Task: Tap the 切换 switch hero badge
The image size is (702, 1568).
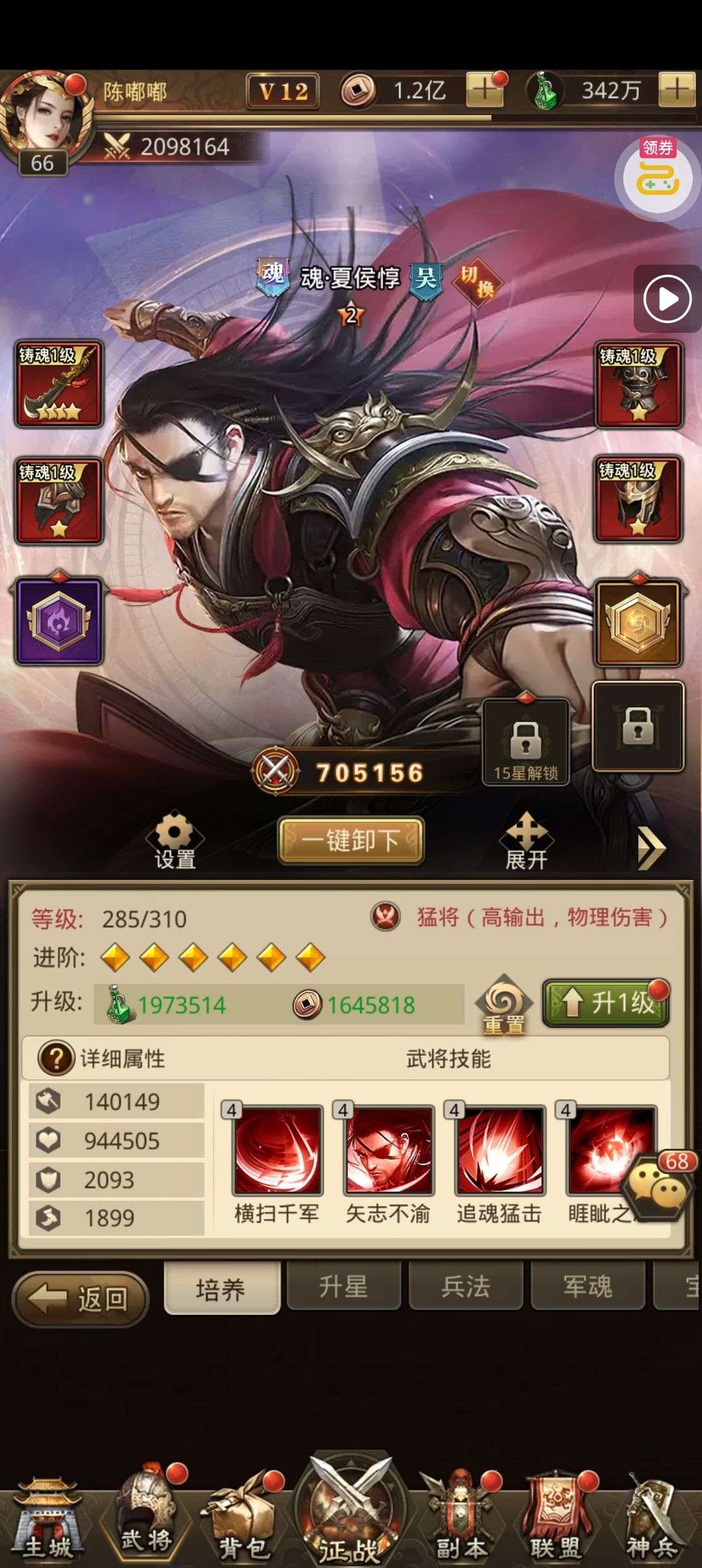Action: tap(478, 281)
